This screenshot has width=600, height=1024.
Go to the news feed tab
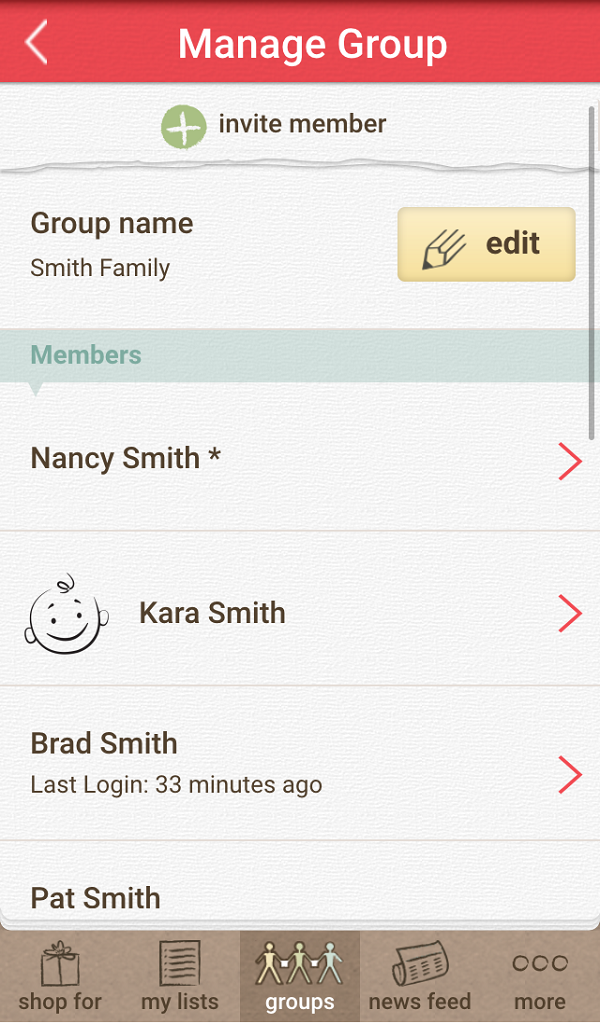pyautogui.click(x=420, y=977)
